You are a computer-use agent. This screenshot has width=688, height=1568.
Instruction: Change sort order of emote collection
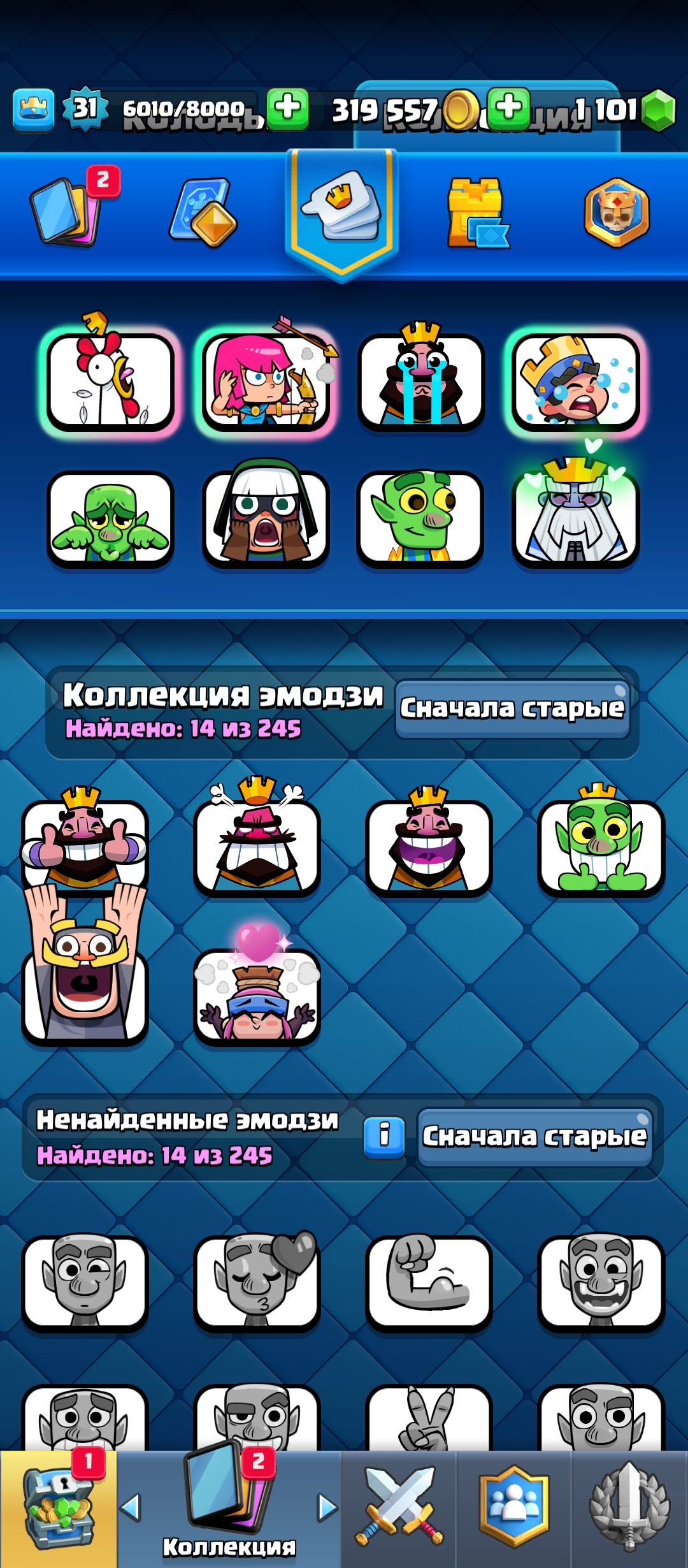coord(512,709)
